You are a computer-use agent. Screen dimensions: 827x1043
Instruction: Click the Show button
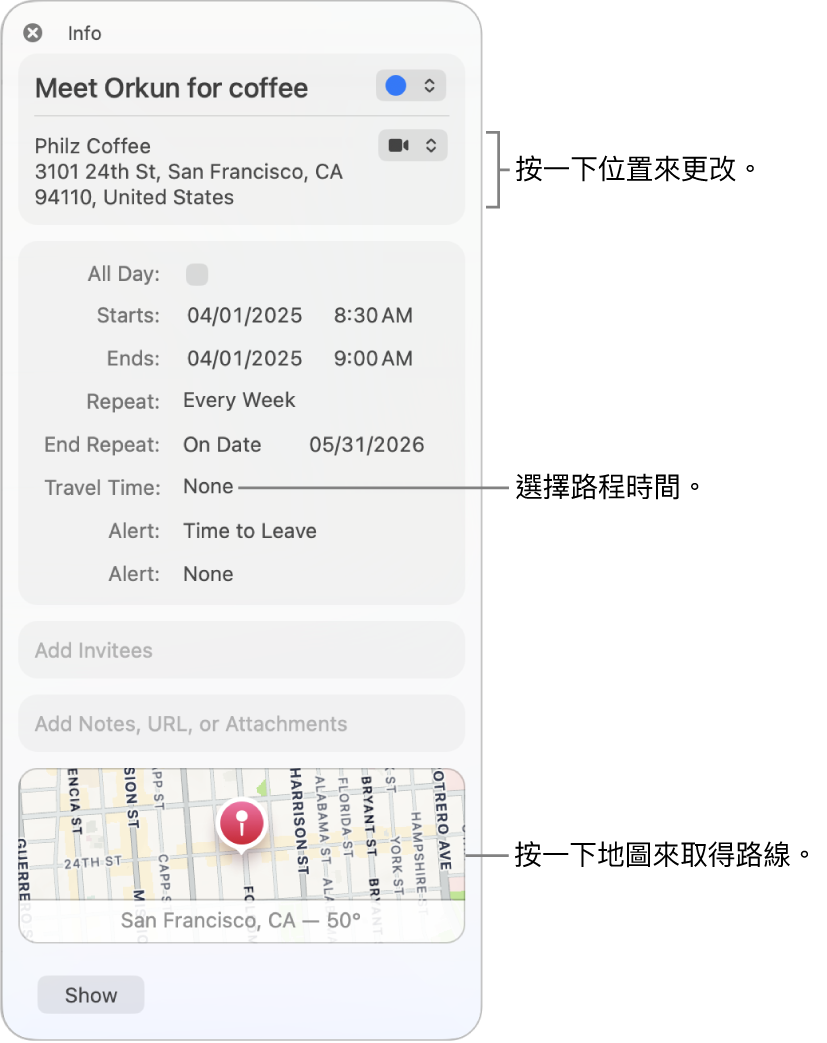[x=91, y=995]
